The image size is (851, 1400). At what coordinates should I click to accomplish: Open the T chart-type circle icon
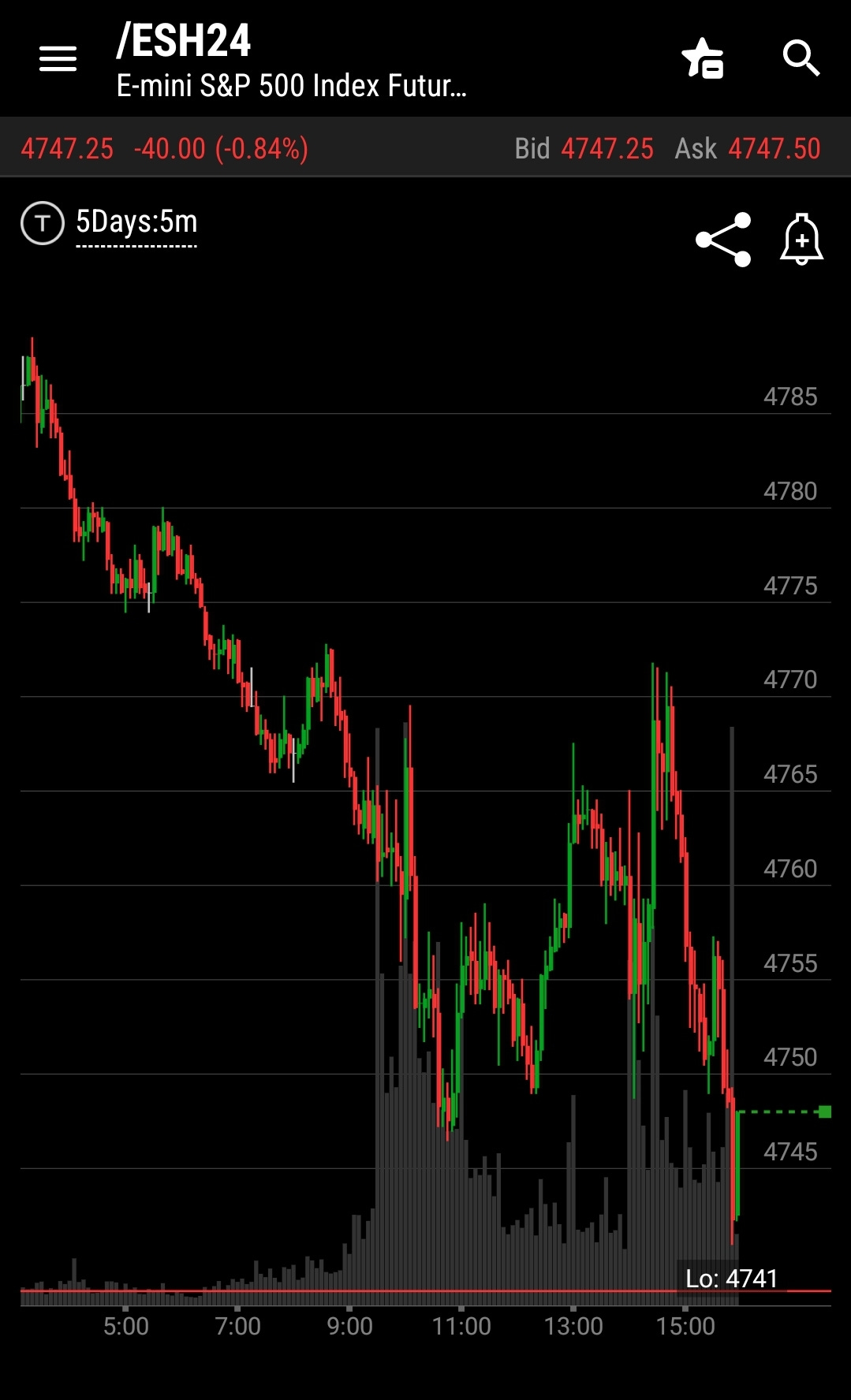(43, 223)
